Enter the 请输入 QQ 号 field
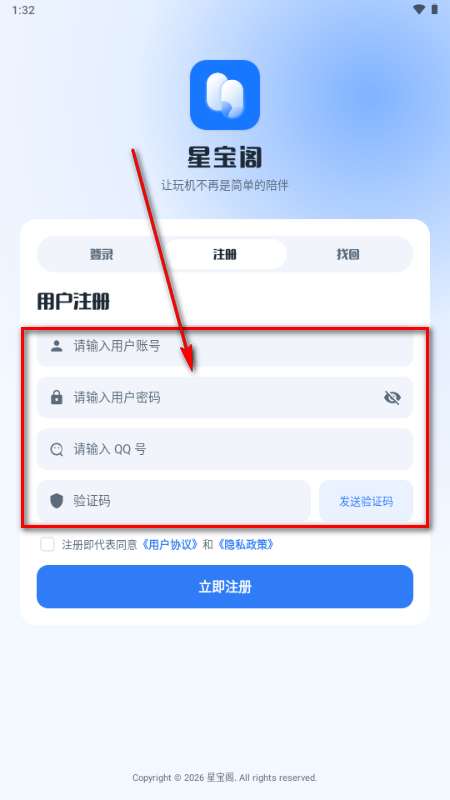Viewport: 450px width, 800px height. (x=225, y=449)
